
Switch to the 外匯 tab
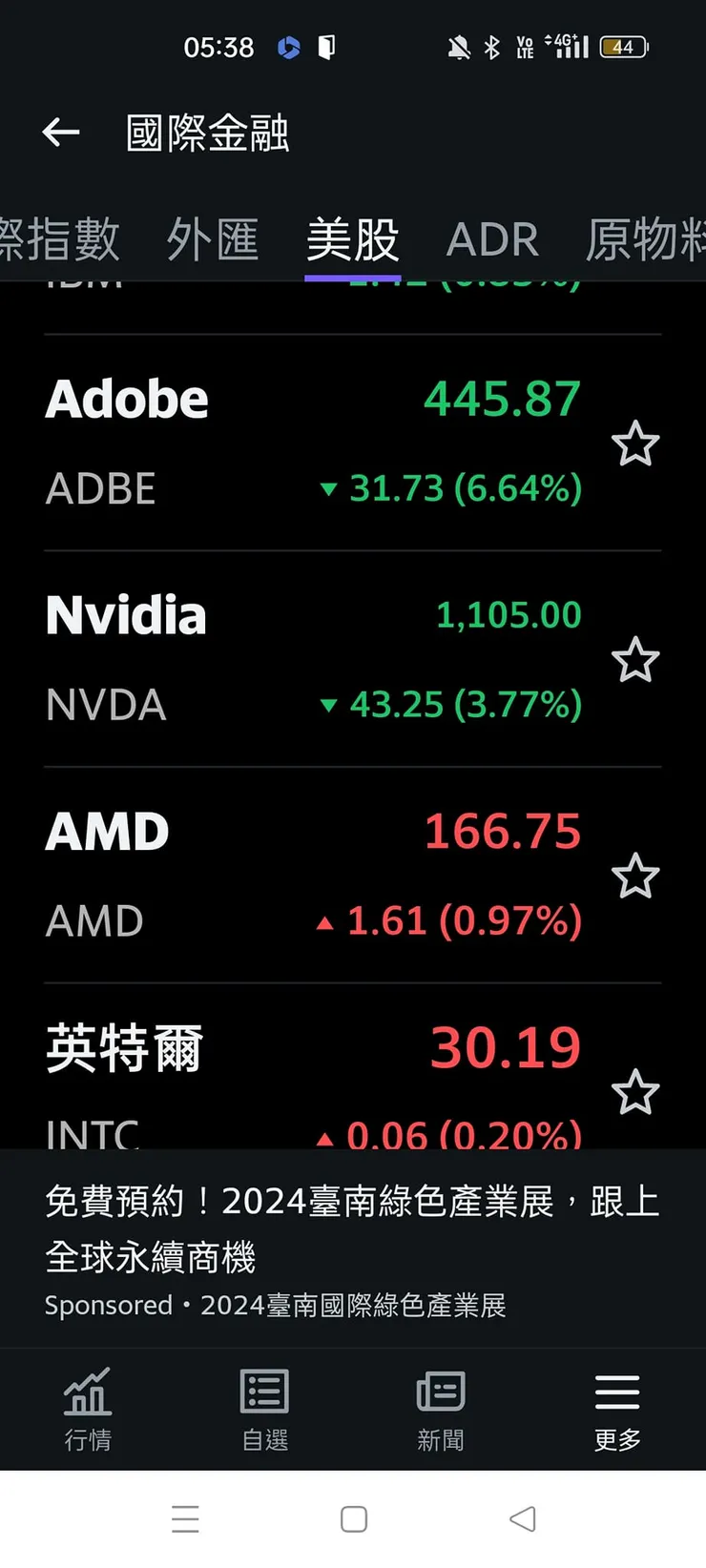tap(213, 239)
